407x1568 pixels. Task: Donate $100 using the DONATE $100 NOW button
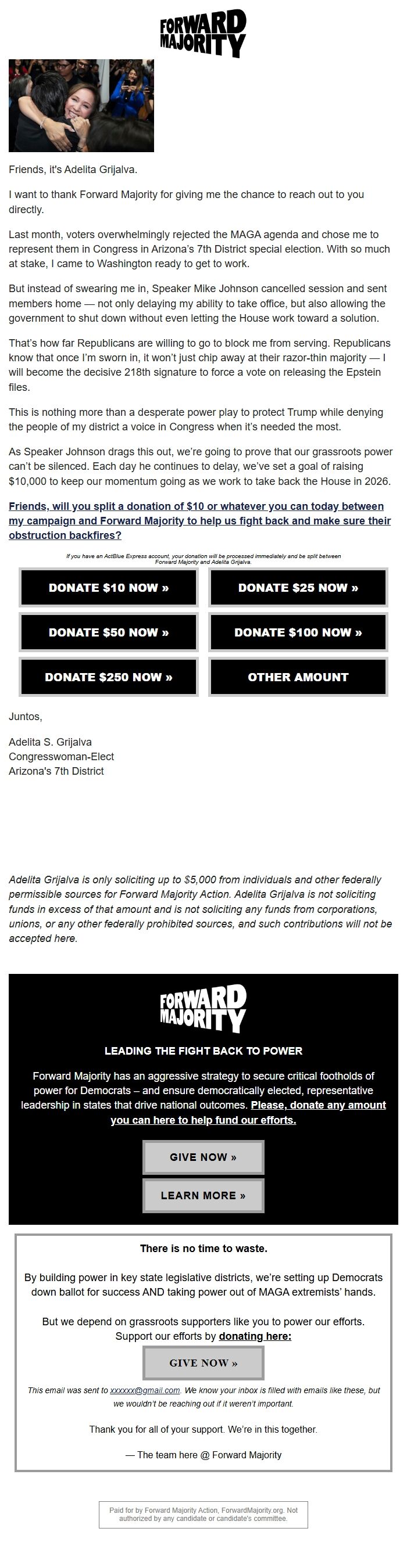pyautogui.click(x=298, y=632)
